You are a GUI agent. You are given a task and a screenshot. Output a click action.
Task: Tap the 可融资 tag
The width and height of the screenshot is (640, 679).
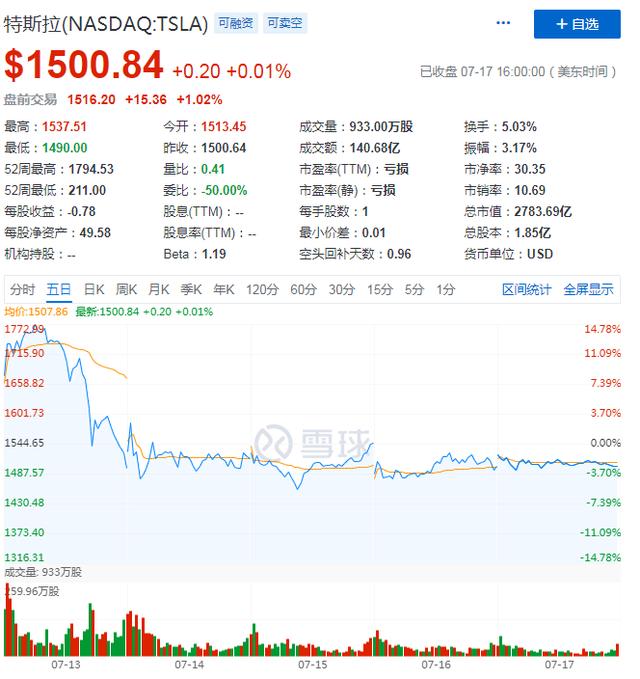(236, 22)
